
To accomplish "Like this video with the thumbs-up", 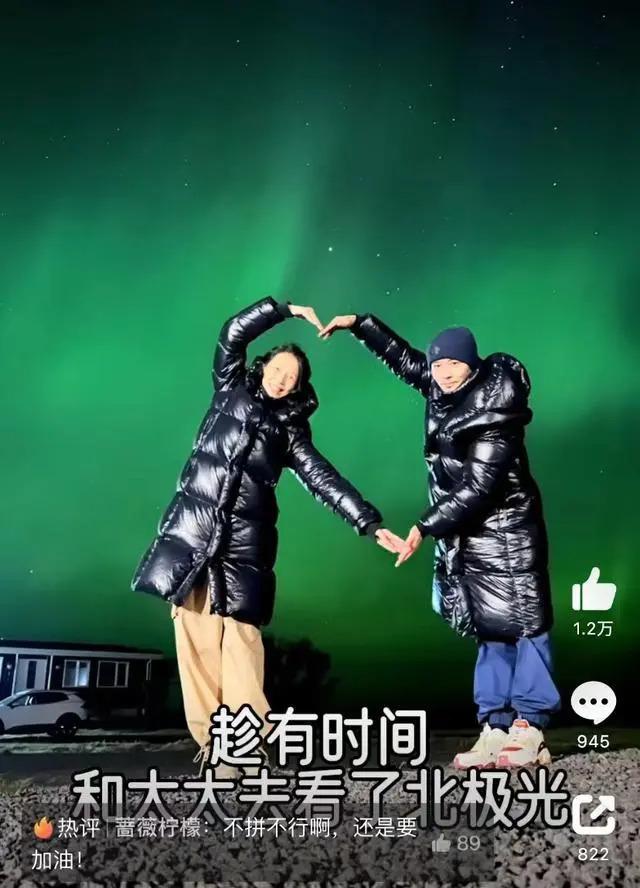I will click(x=593, y=590).
